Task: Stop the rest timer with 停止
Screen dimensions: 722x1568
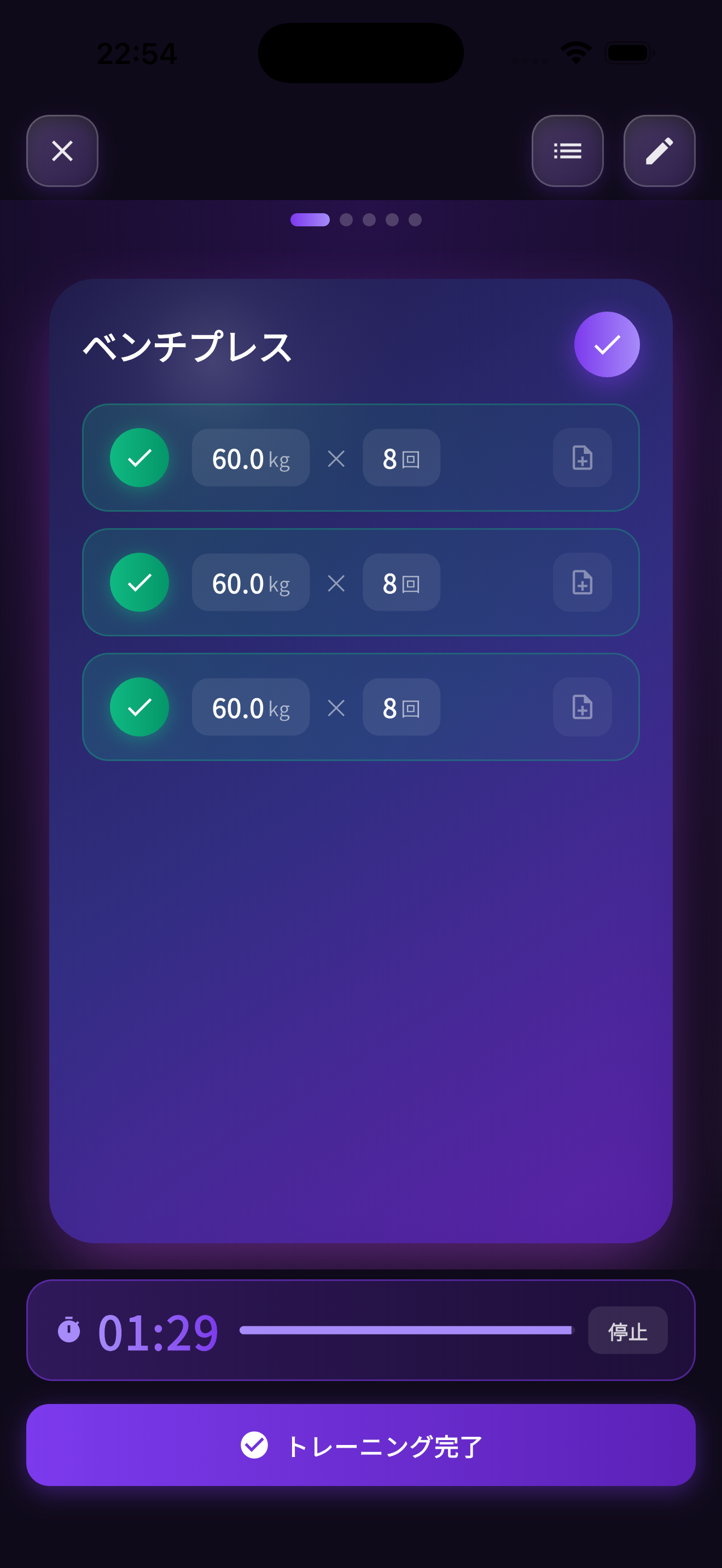Action: pyautogui.click(x=627, y=1331)
